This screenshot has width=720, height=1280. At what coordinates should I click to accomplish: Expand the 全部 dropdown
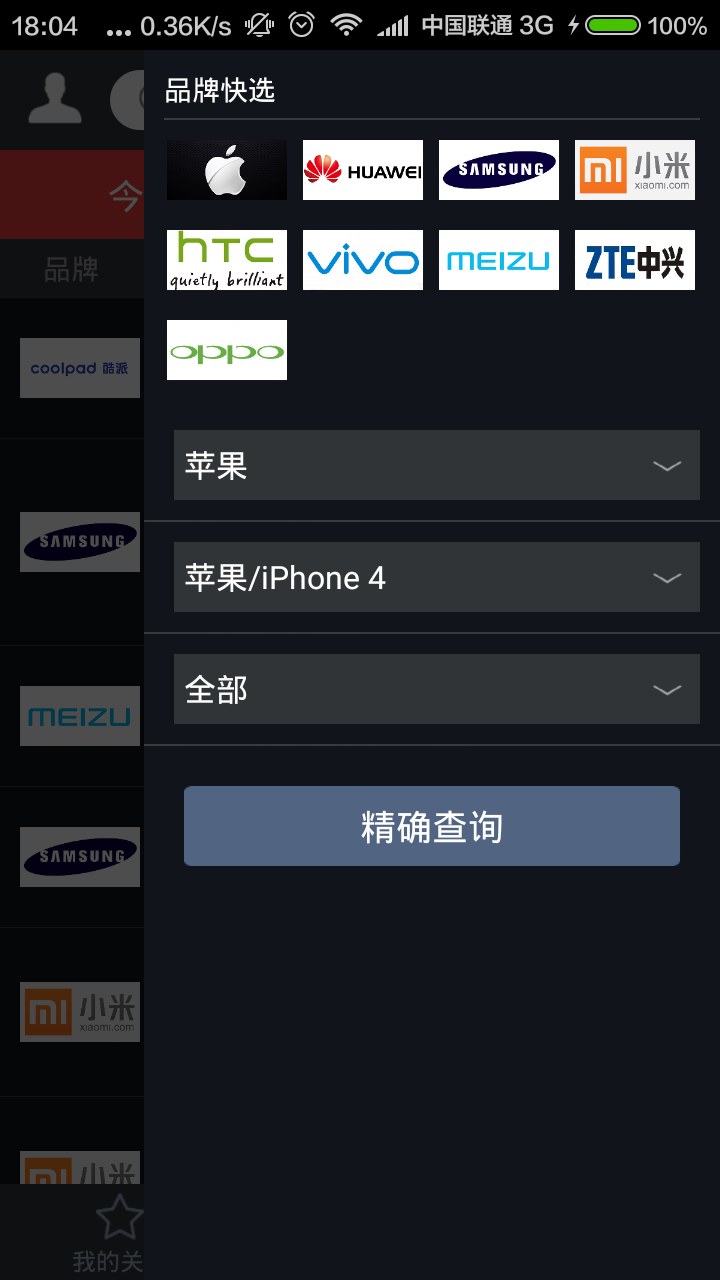pos(437,689)
